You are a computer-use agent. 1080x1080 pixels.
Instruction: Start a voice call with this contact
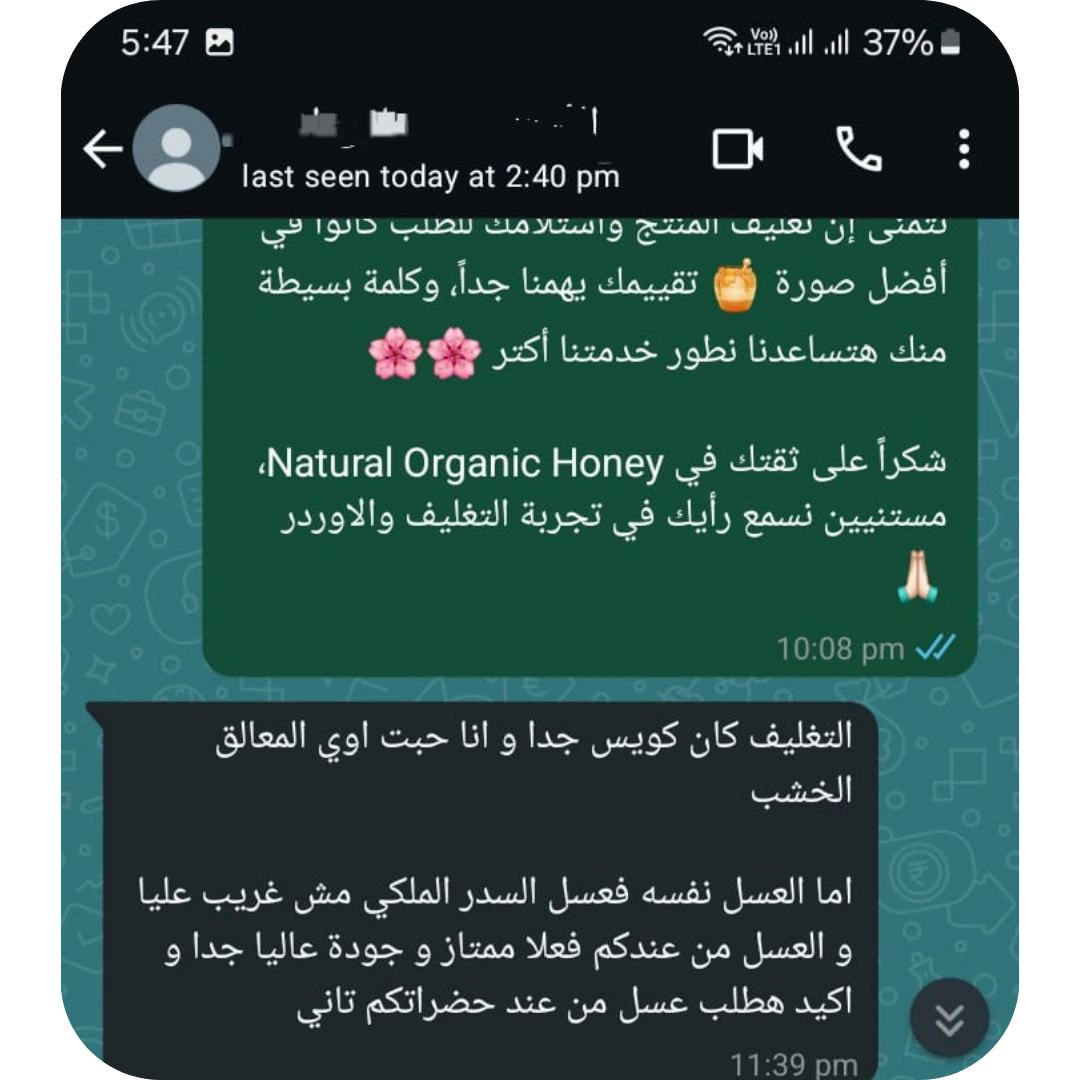(x=859, y=150)
